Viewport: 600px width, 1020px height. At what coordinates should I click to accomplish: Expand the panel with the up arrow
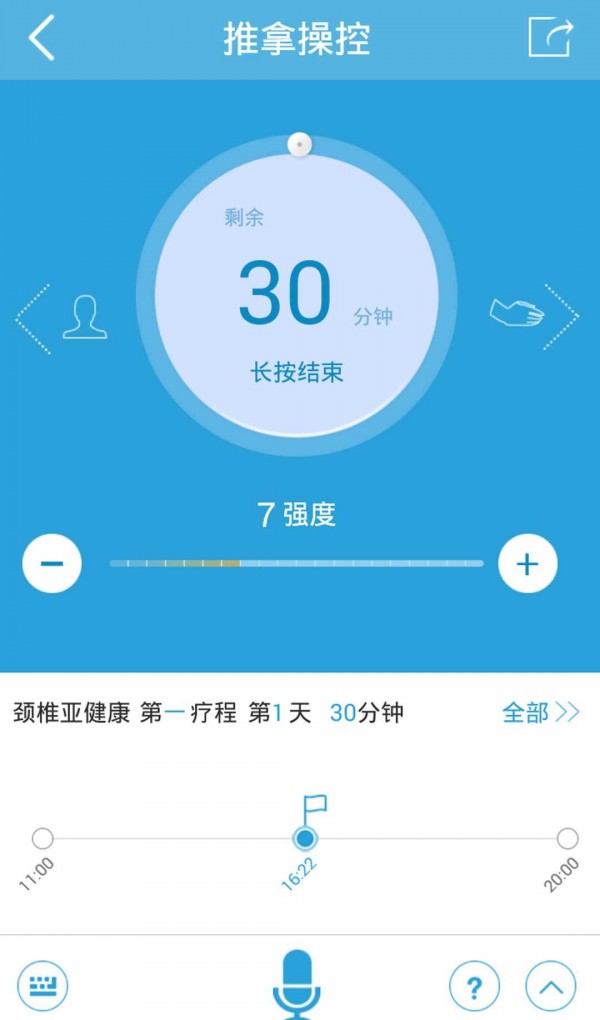coord(551,988)
